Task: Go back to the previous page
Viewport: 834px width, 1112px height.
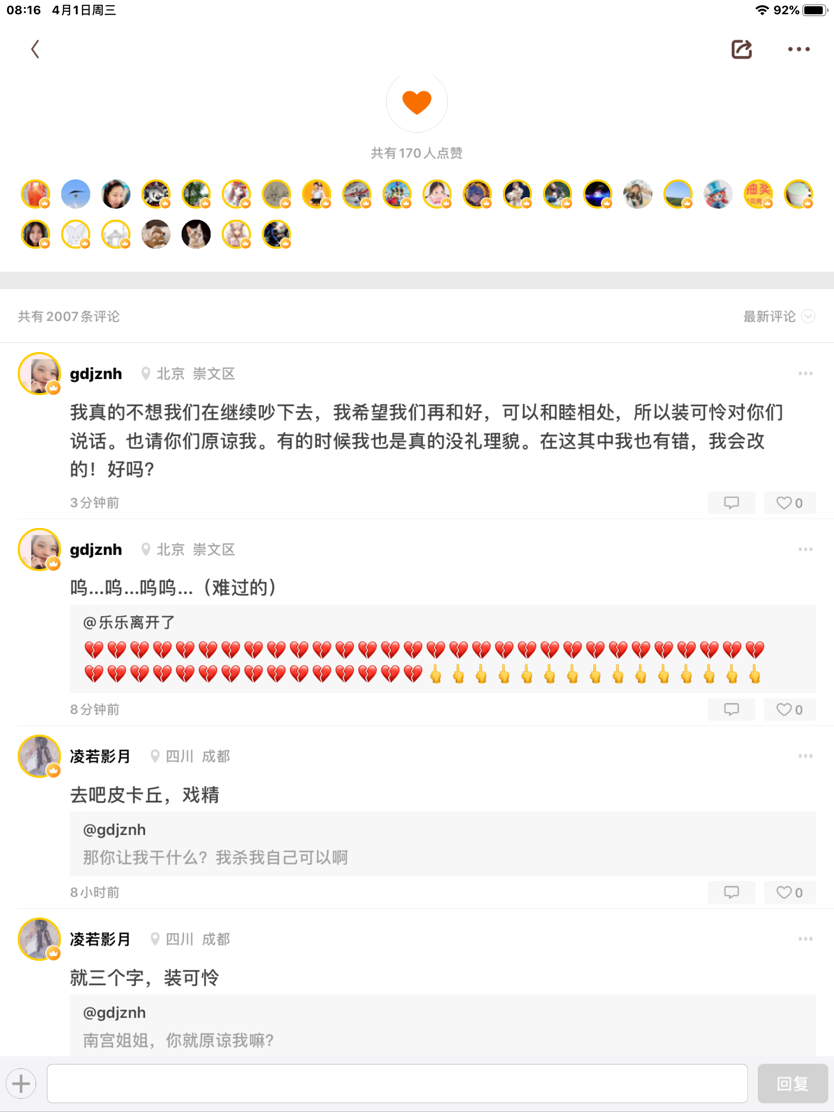Action: click(x=35, y=49)
